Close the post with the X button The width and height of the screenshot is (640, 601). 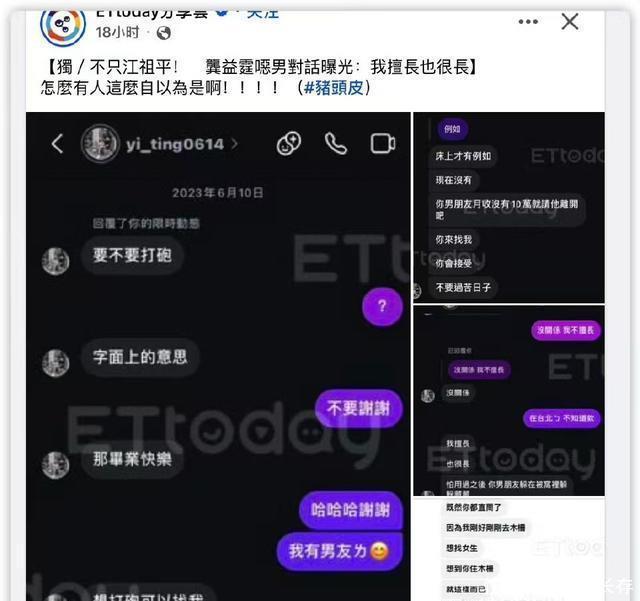click(x=569, y=21)
